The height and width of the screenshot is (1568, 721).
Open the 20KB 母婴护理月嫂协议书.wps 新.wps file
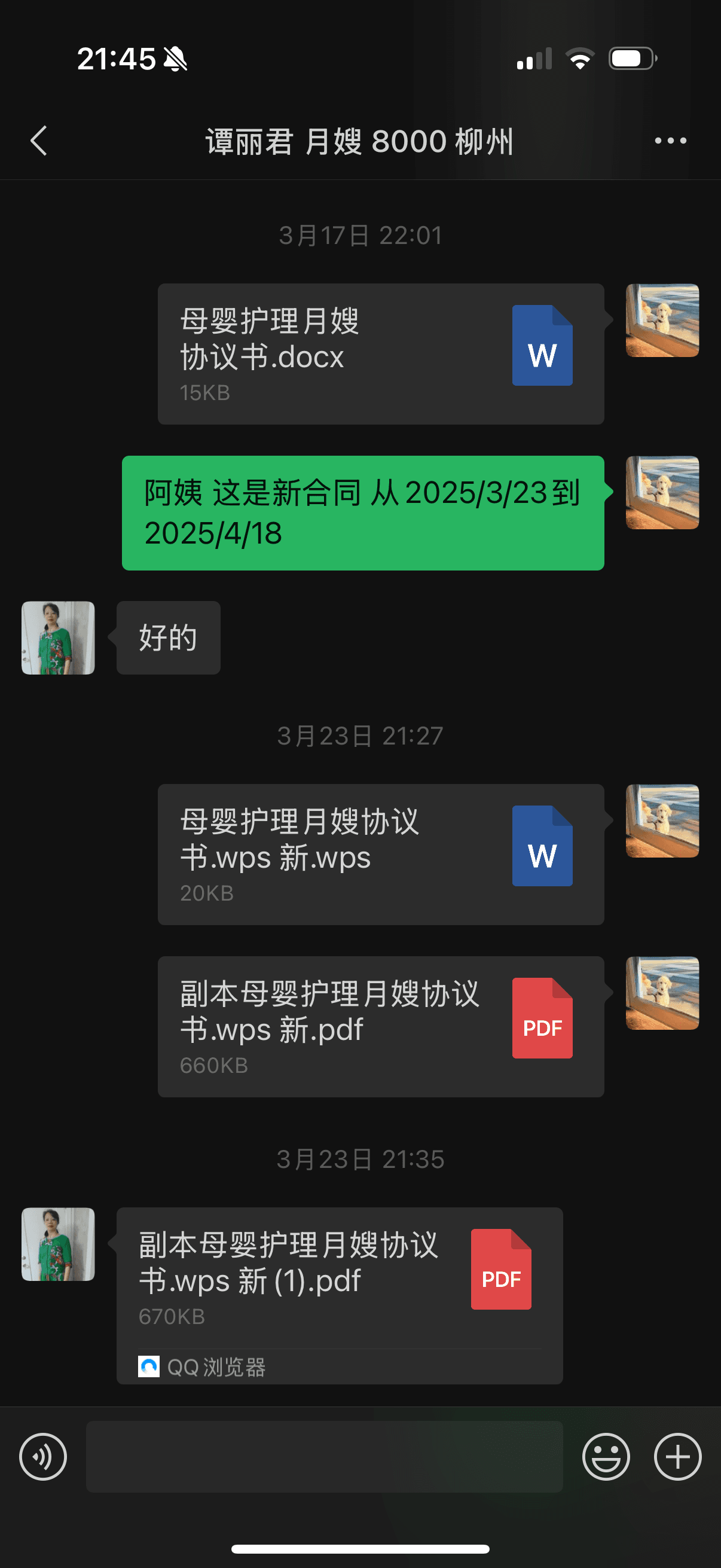380,854
